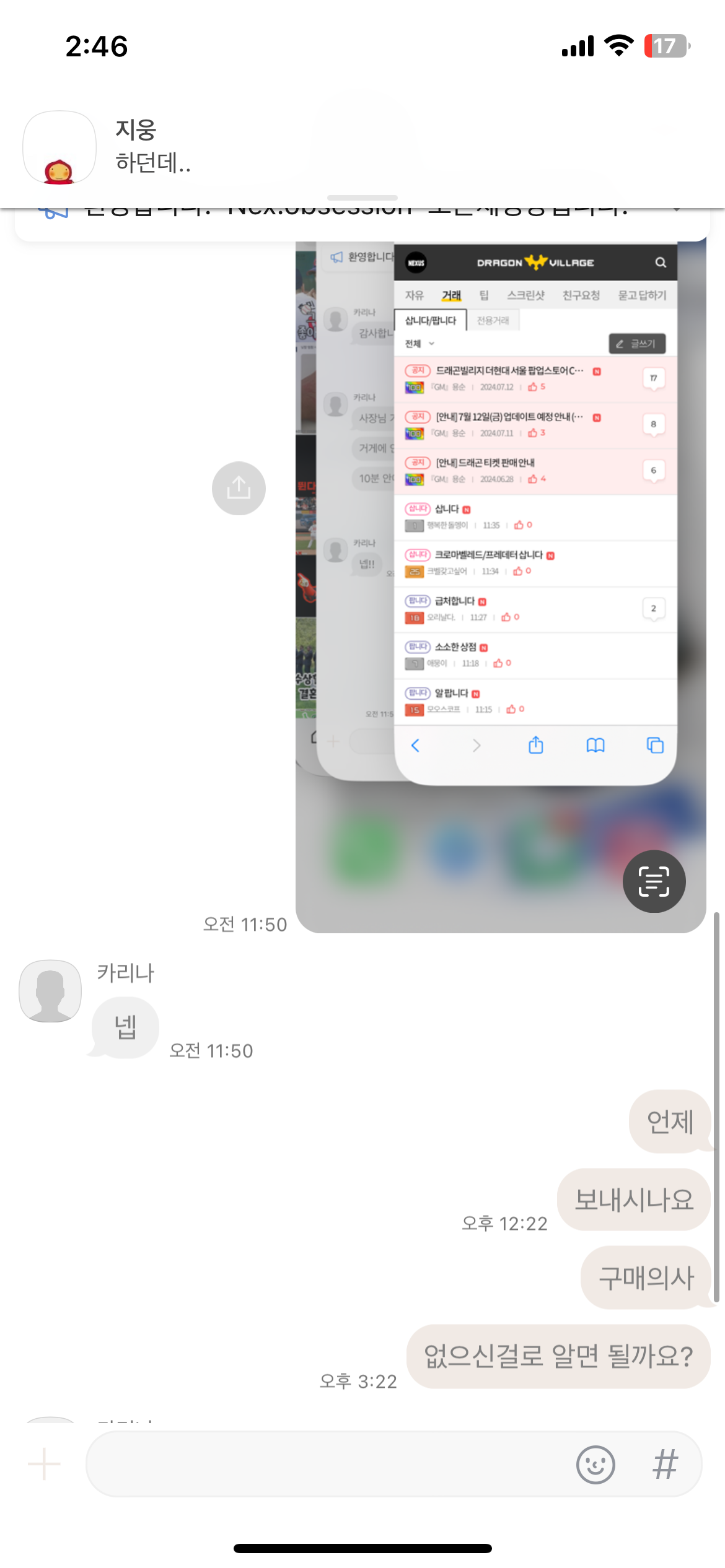
Task: Scan text in the shared image
Action: pos(654,881)
